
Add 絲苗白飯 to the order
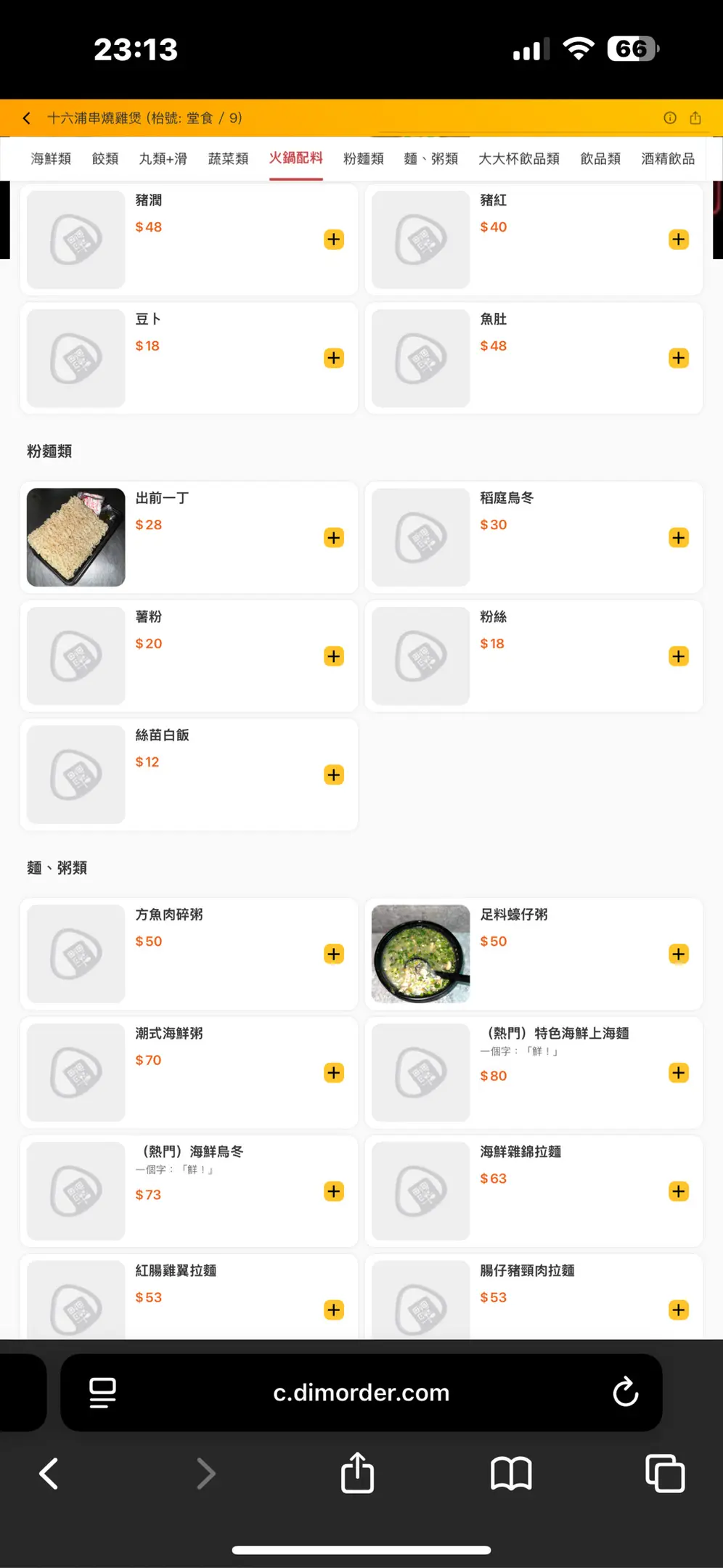click(x=334, y=775)
